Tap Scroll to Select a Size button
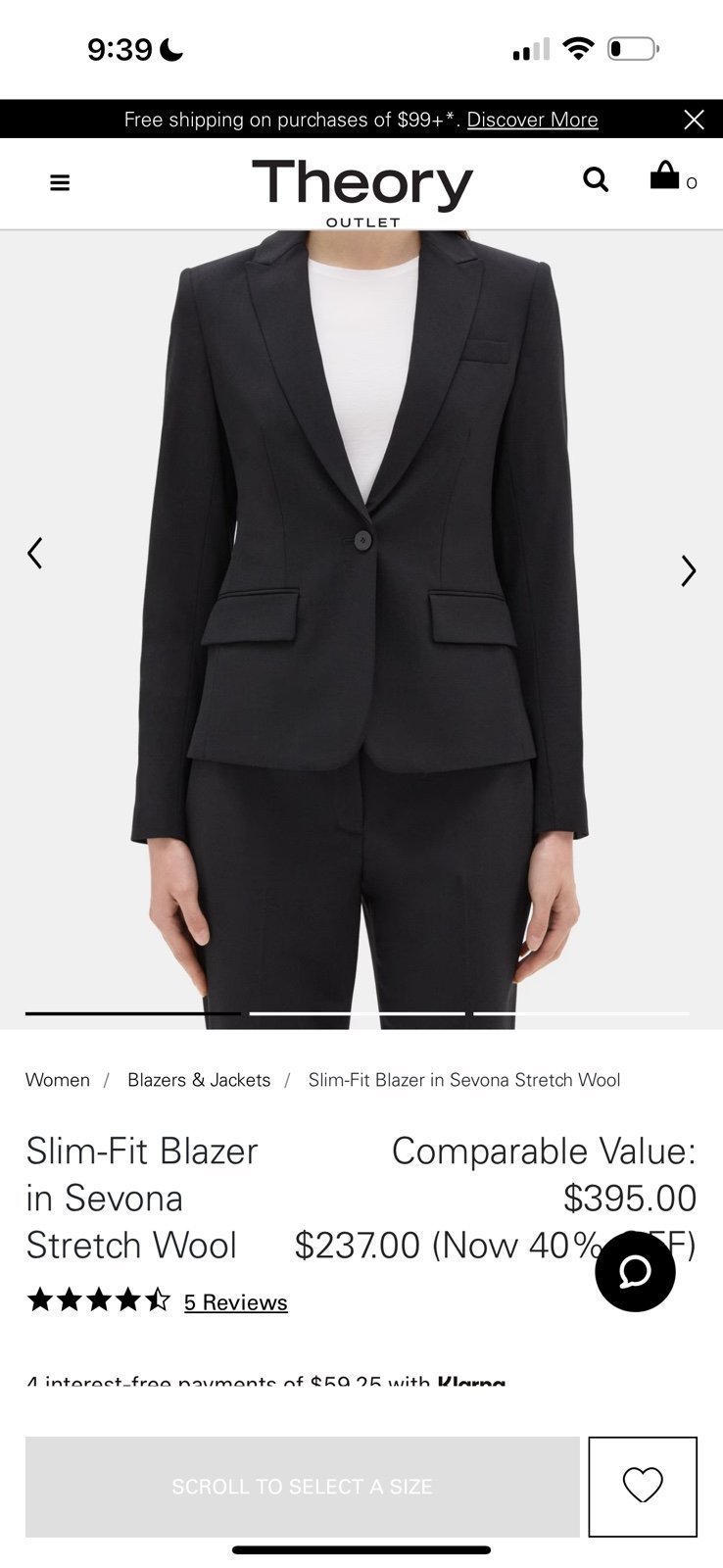This screenshot has height=1568, width=723. pos(303,1487)
